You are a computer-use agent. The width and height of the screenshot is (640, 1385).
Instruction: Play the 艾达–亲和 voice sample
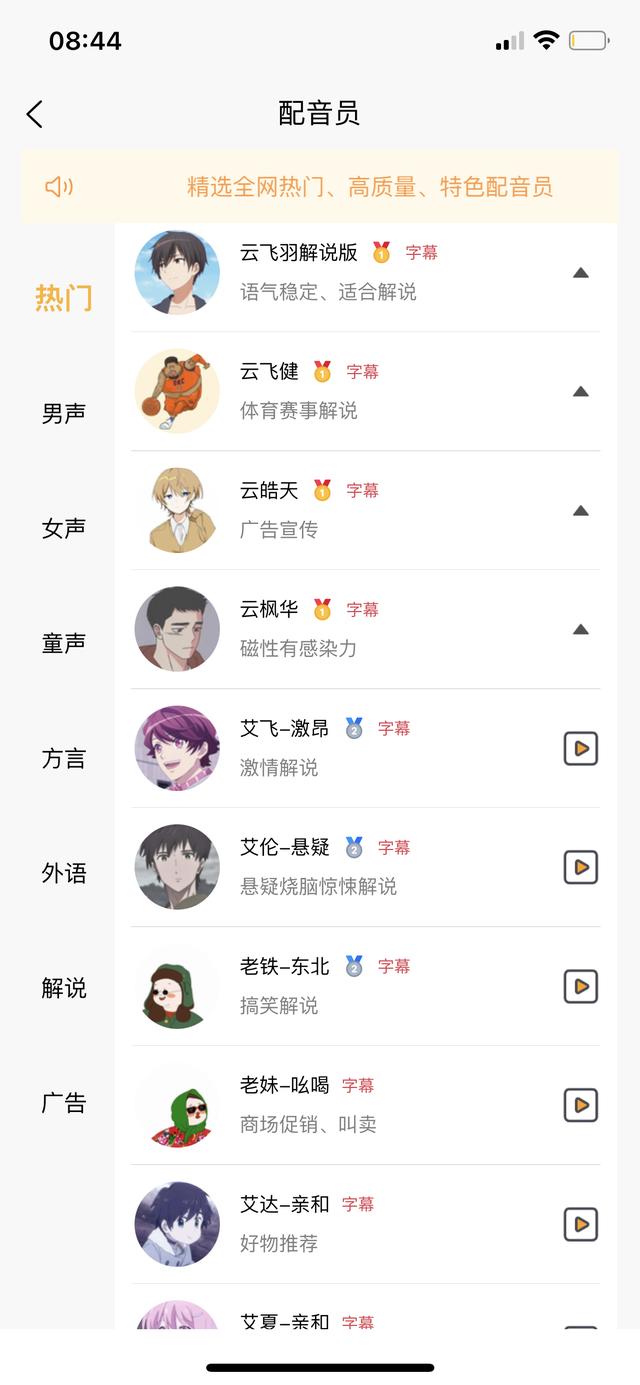580,1225
